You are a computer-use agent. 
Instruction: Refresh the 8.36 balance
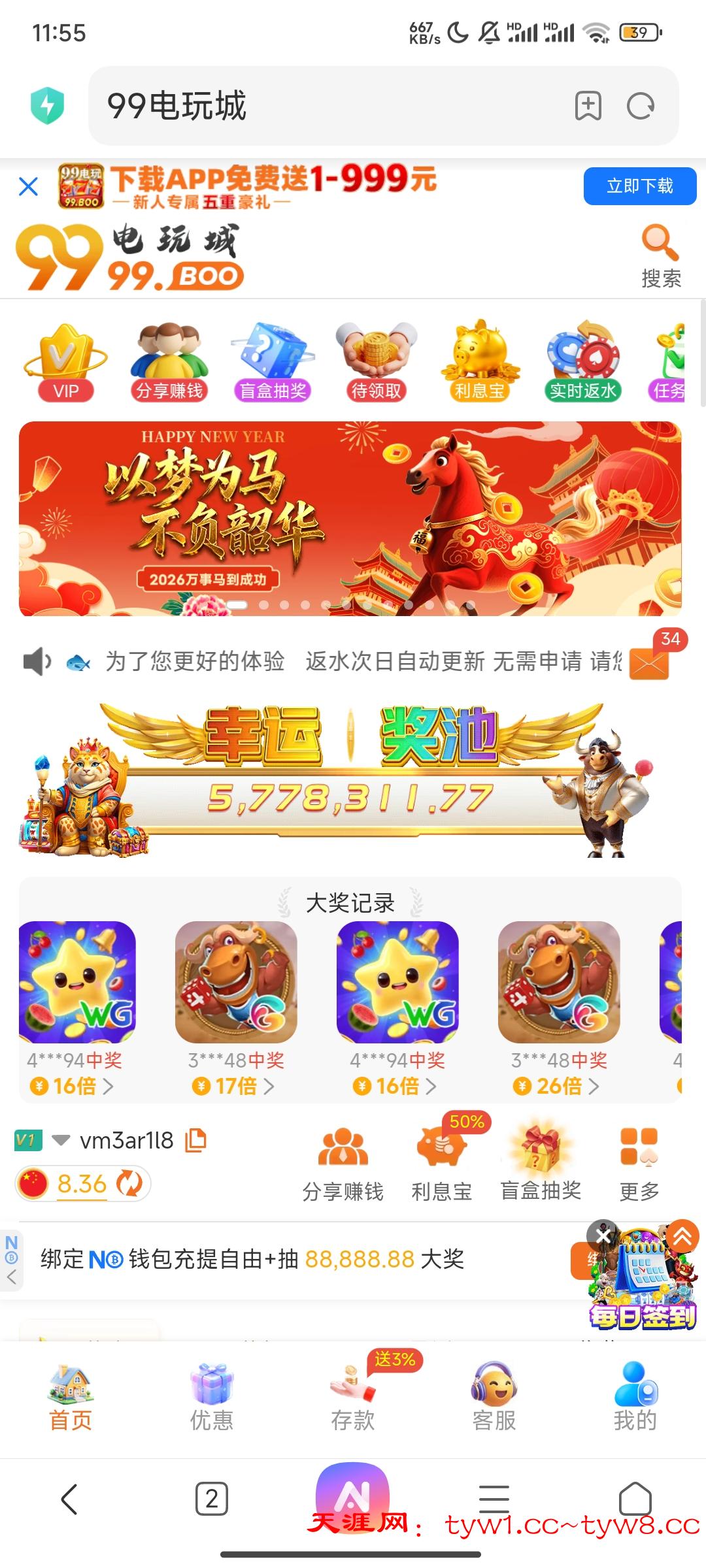[129, 1184]
